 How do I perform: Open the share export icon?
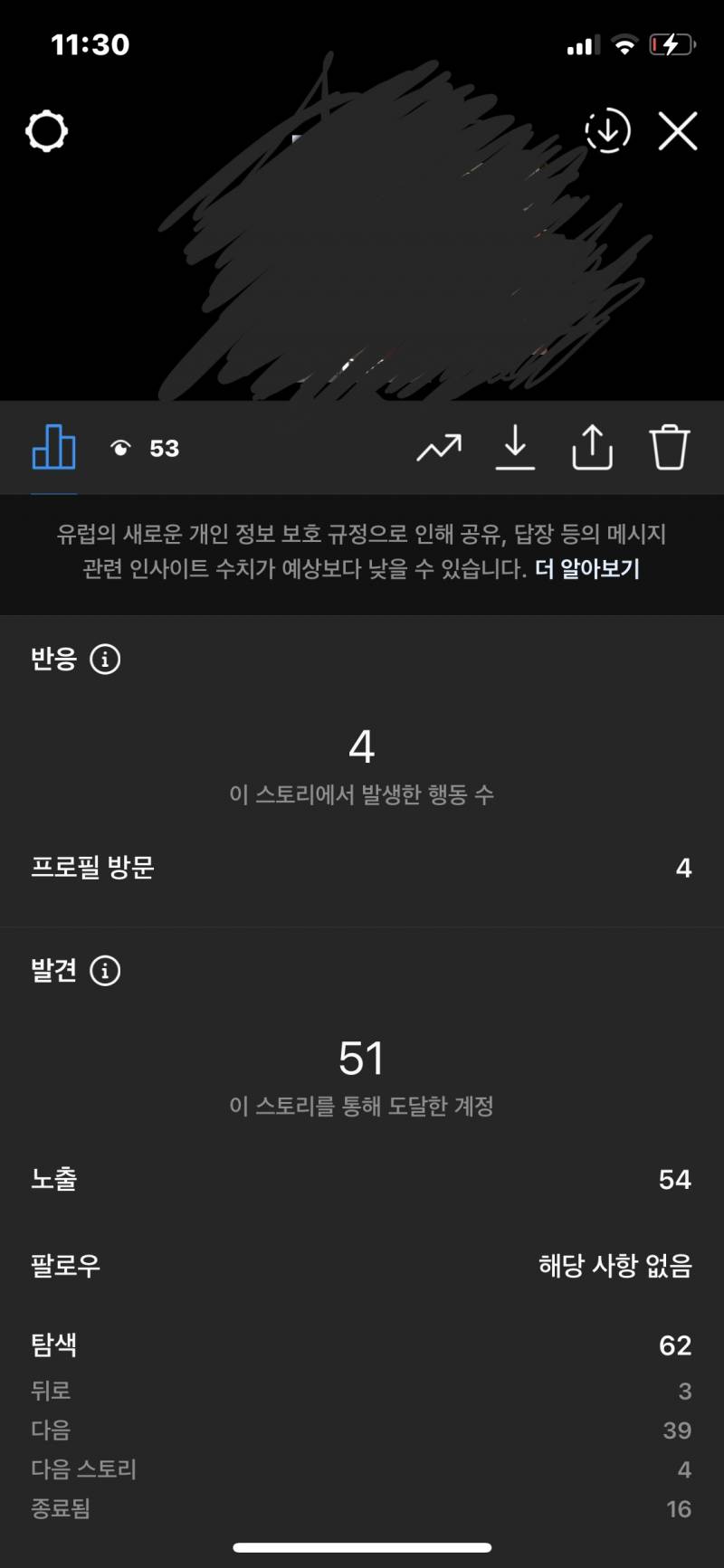click(x=593, y=447)
